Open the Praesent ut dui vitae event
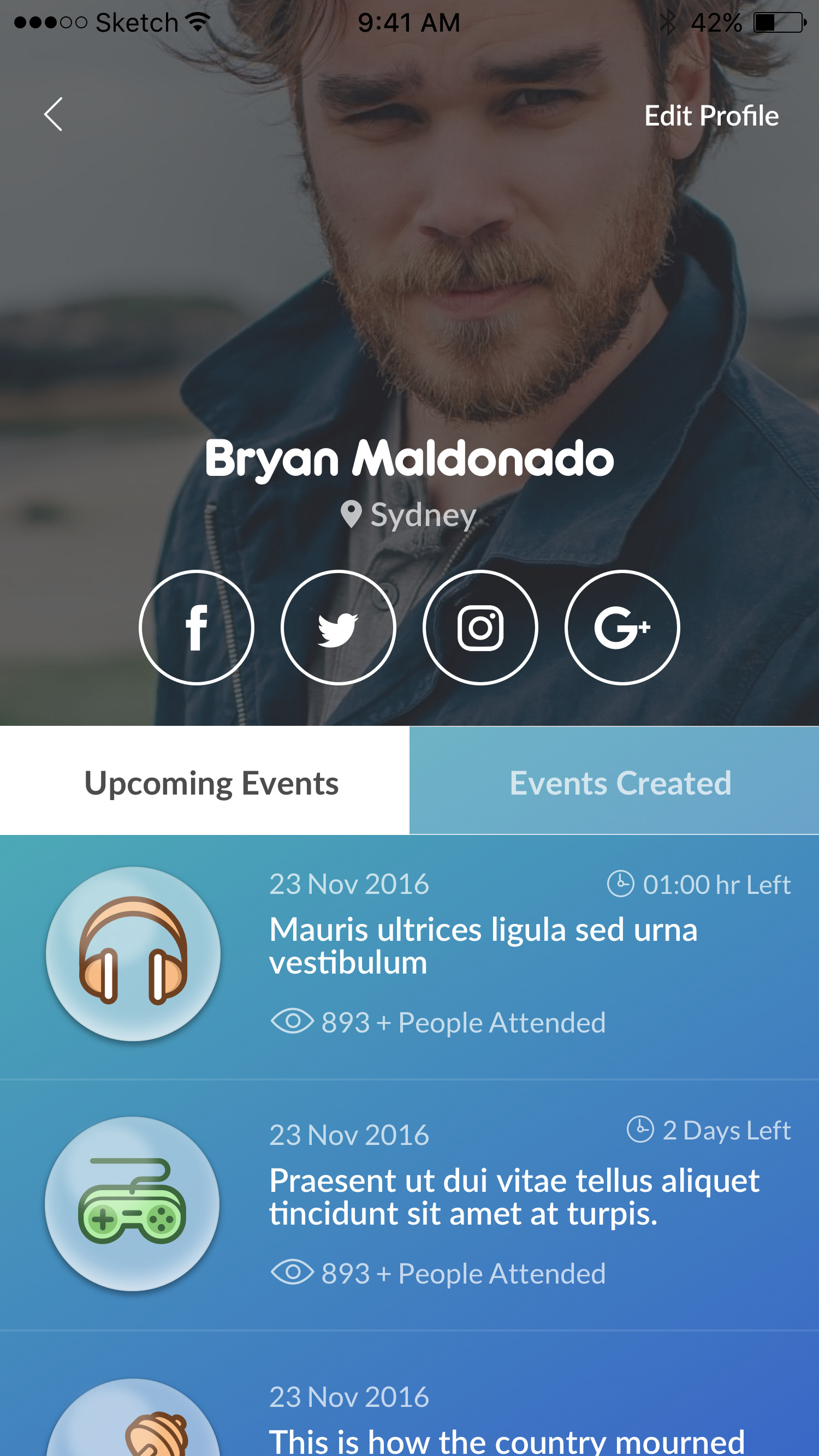The width and height of the screenshot is (819, 1456). [x=410, y=1205]
